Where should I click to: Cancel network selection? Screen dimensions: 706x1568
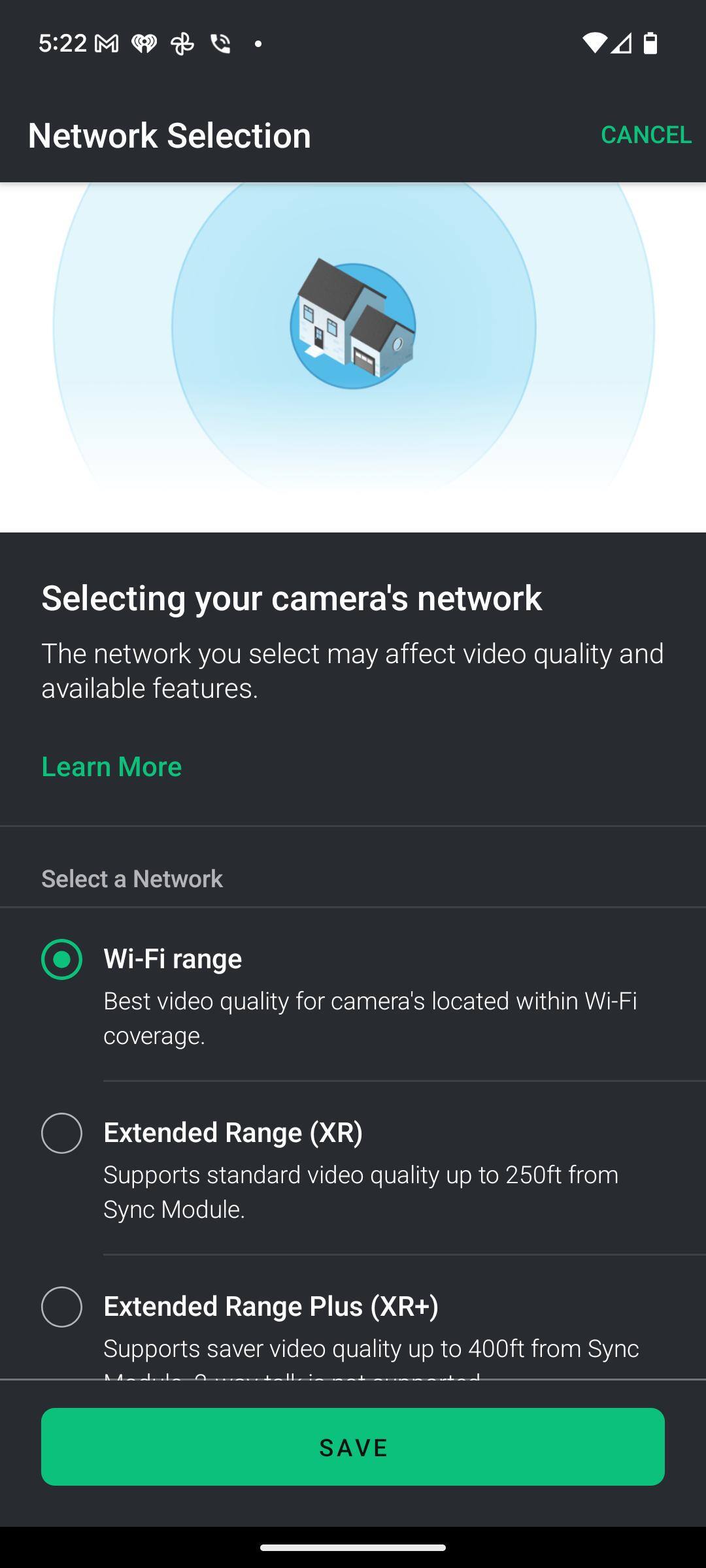coord(645,135)
